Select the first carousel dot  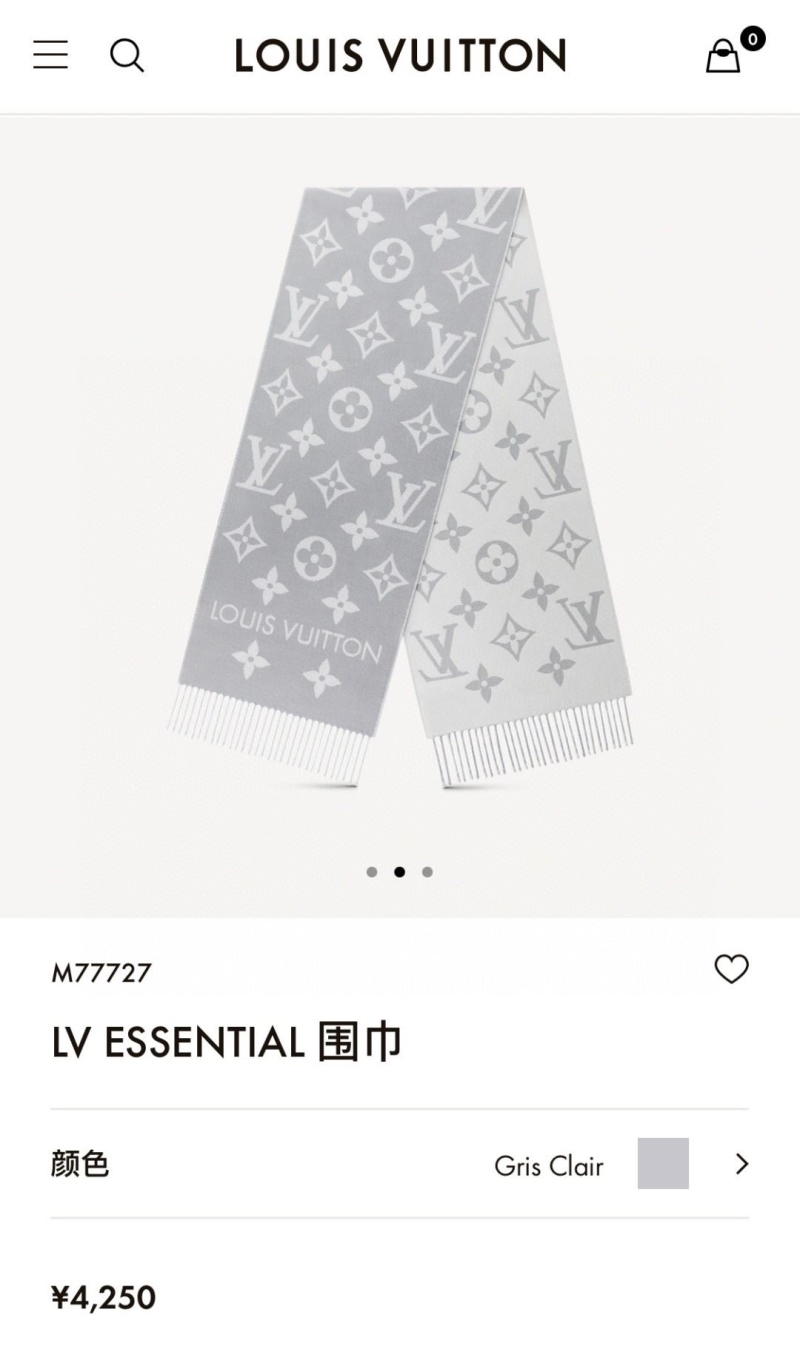374,871
